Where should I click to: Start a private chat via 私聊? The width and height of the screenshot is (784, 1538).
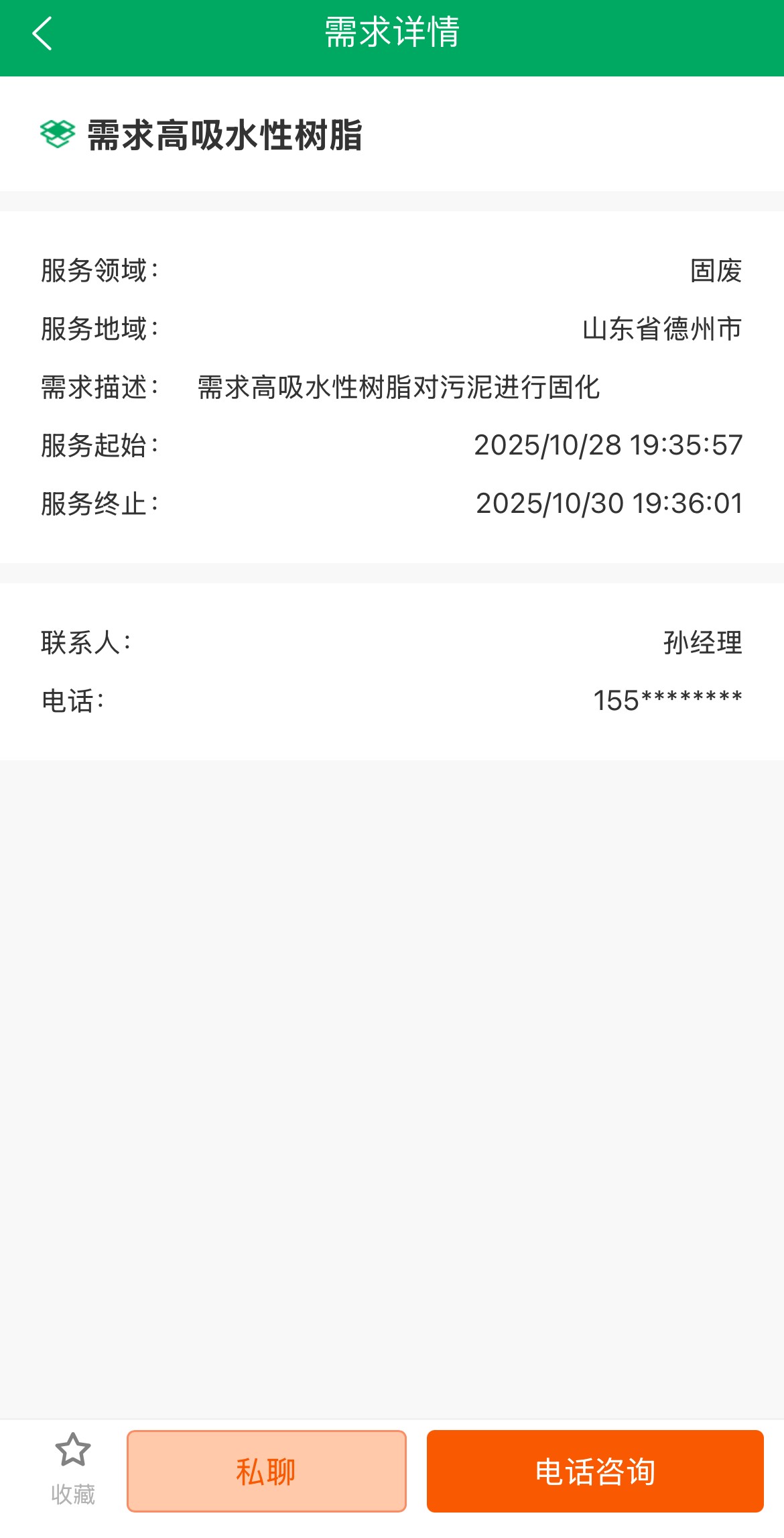tap(266, 1471)
